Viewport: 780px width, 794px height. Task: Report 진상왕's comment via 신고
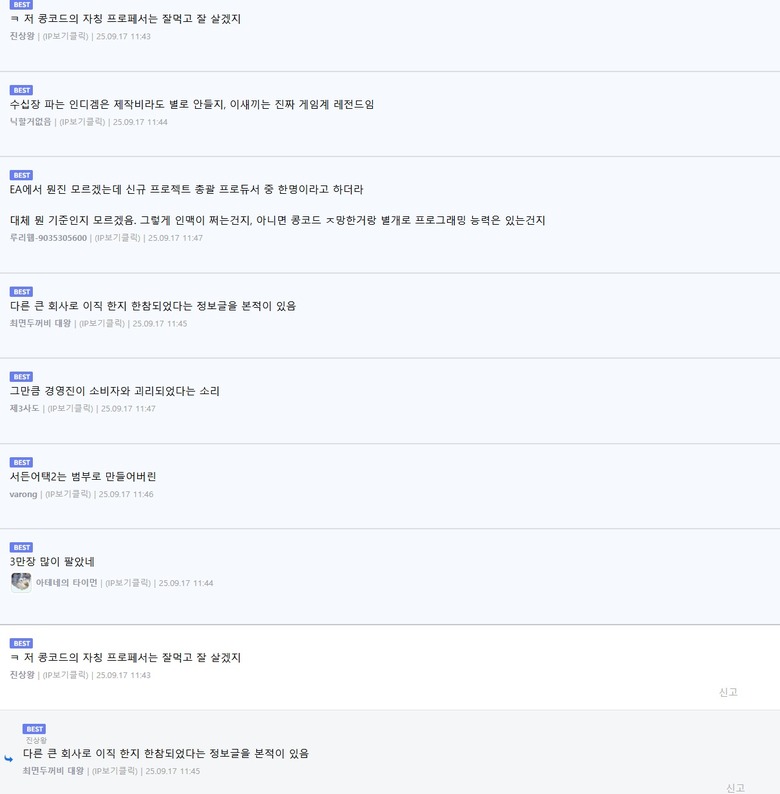pos(728,692)
